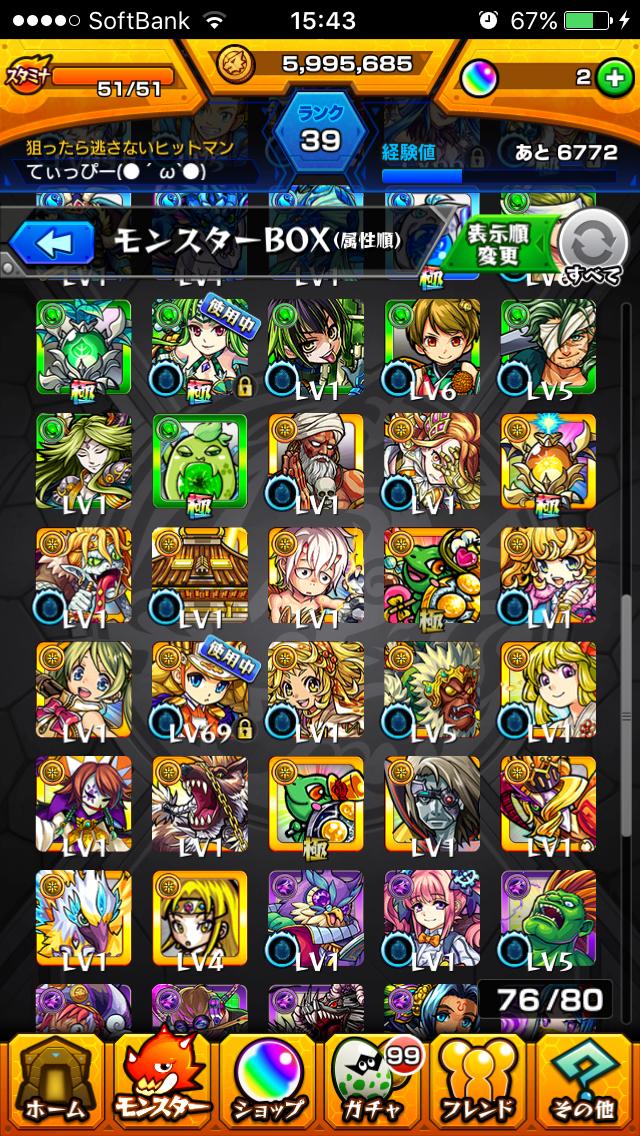
Task: Tap the 表示順変更 sort order button
Action: click(501, 243)
